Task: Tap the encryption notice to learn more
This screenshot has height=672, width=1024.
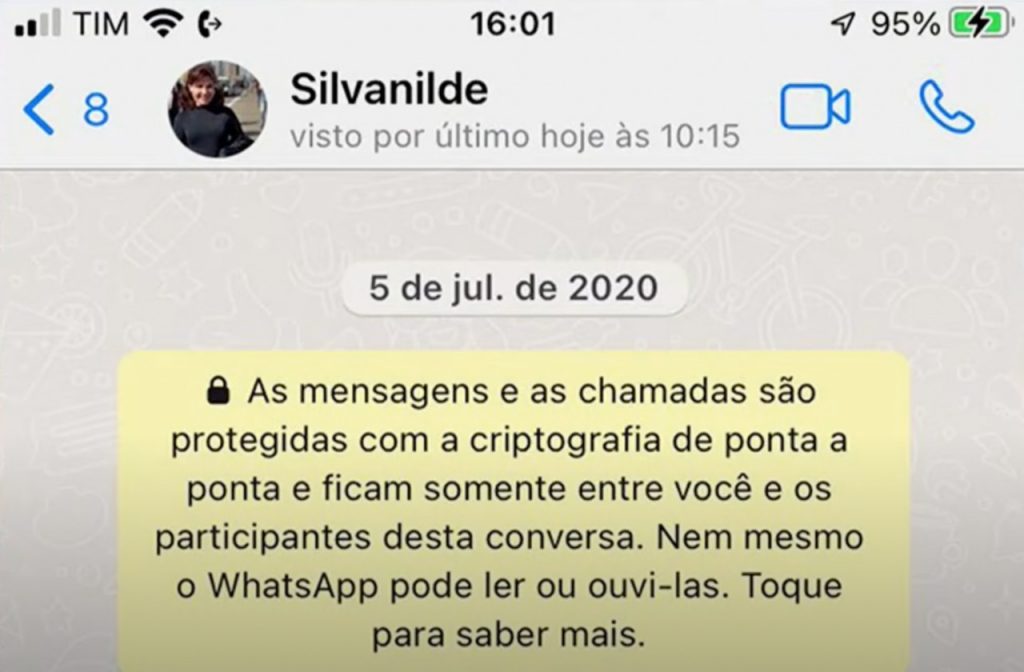Action: click(512, 511)
